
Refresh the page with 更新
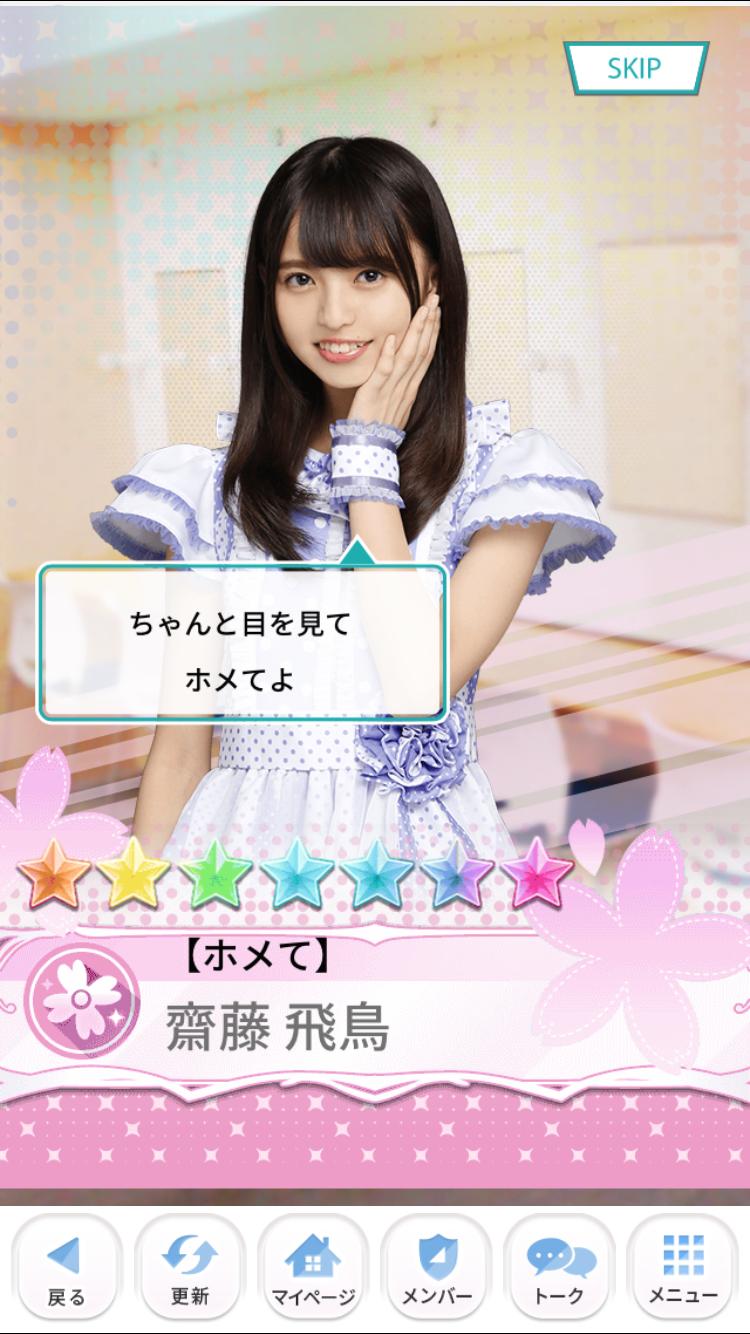[x=190, y=1268]
